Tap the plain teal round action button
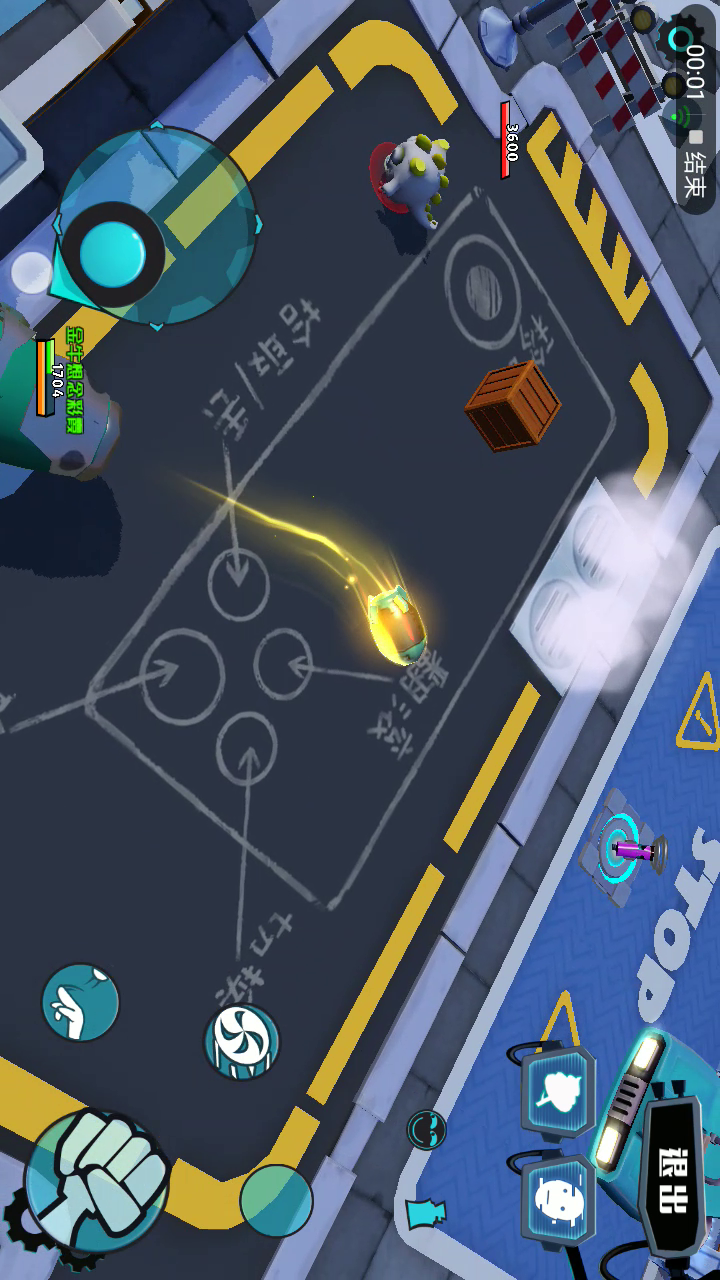Viewport: 720px width, 1280px height. tap(276, 1200)
